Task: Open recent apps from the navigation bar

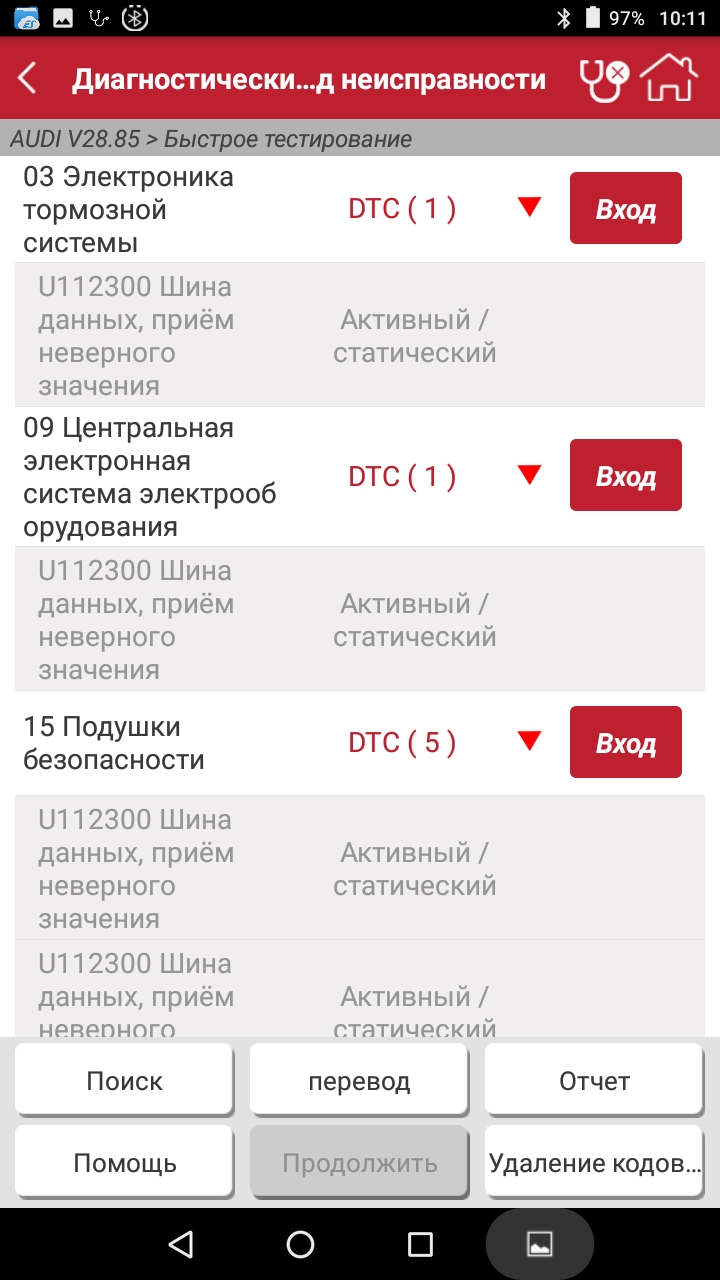Action: point(420,1244)
